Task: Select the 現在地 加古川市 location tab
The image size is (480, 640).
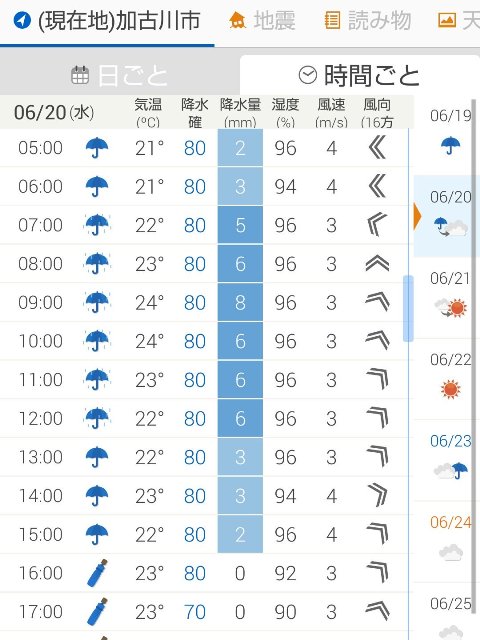Action: pyautogui.click(x=107, y=21)
